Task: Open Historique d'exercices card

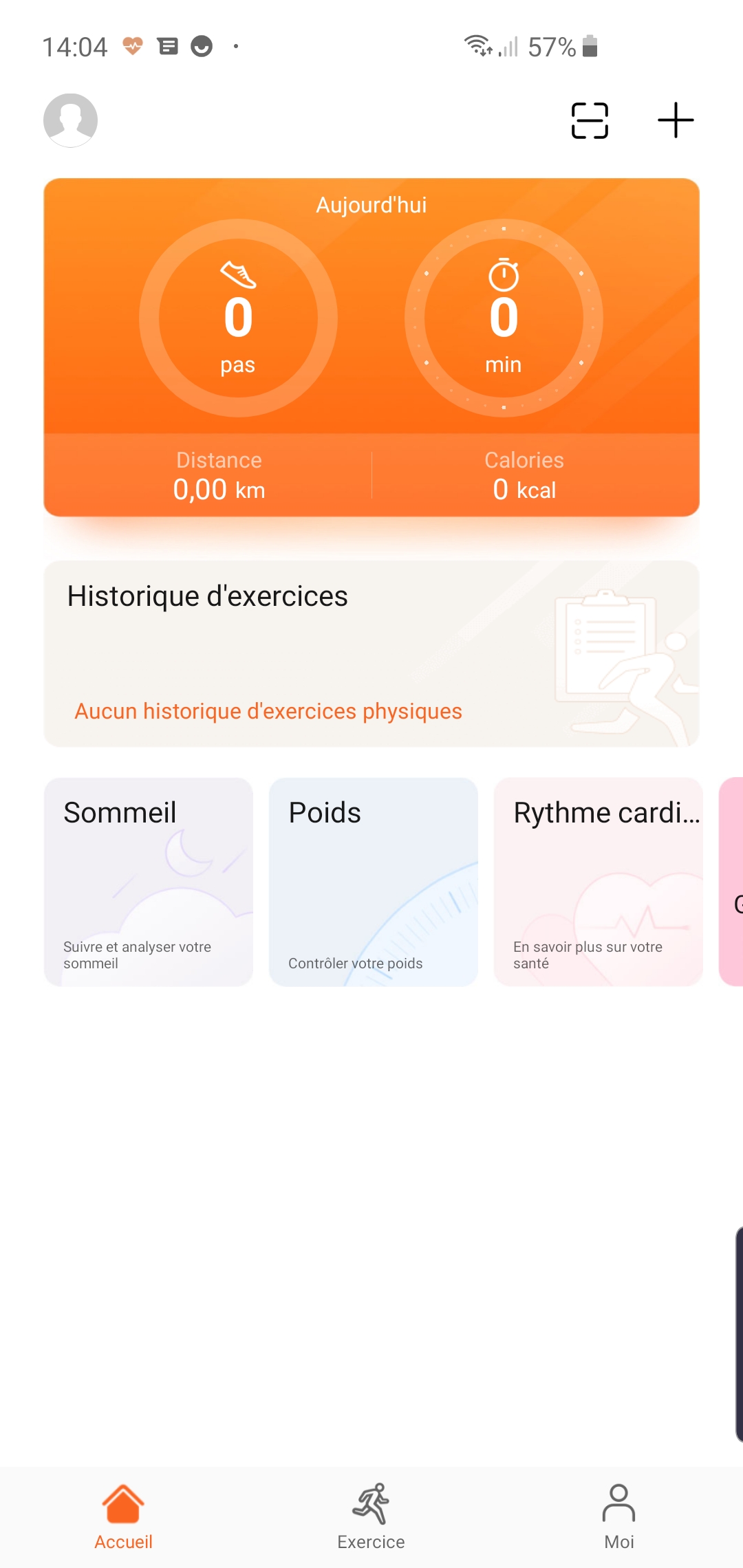Action: tap(371, 653)
